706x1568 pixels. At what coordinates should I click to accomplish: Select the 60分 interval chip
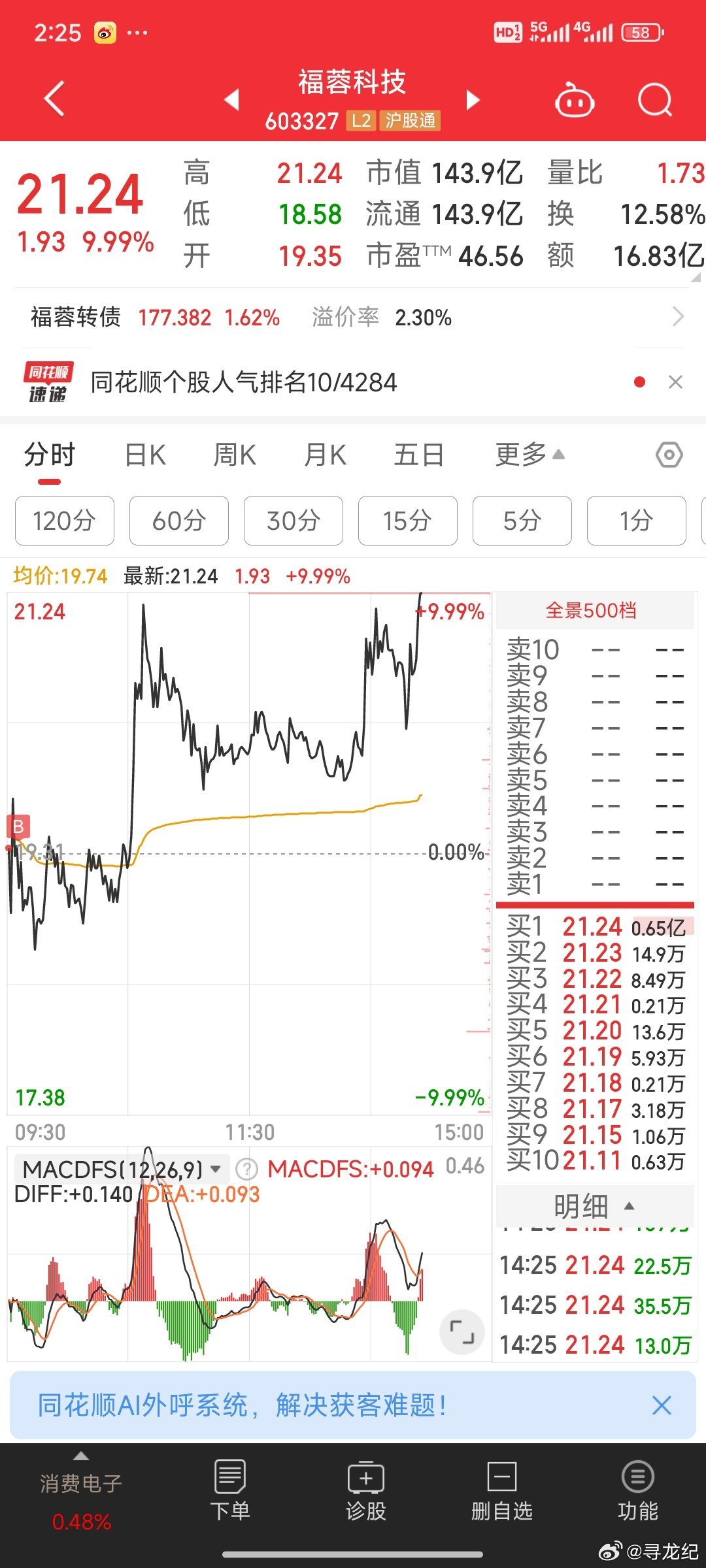178,521
